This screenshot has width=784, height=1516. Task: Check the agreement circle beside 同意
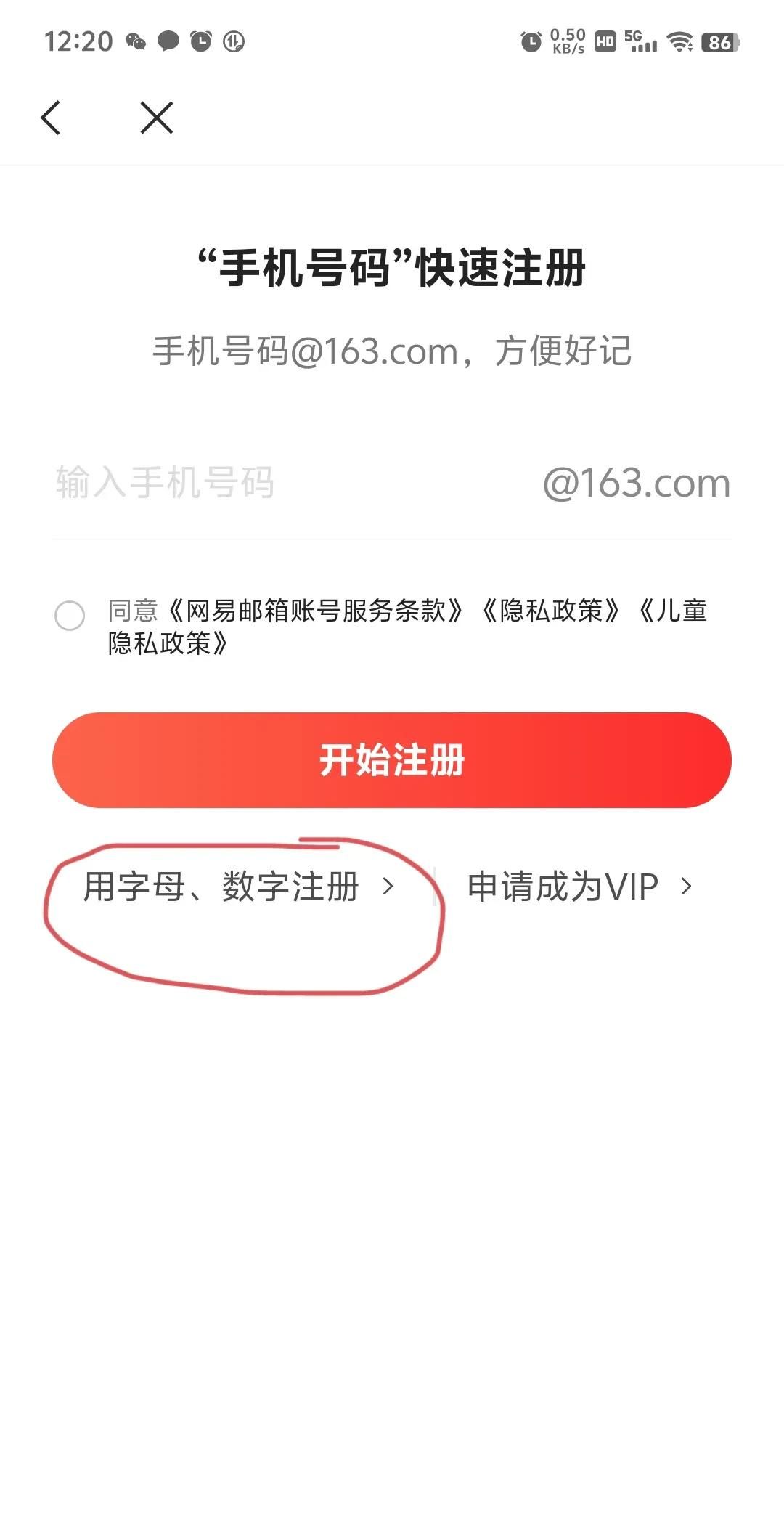coord(70,616)
